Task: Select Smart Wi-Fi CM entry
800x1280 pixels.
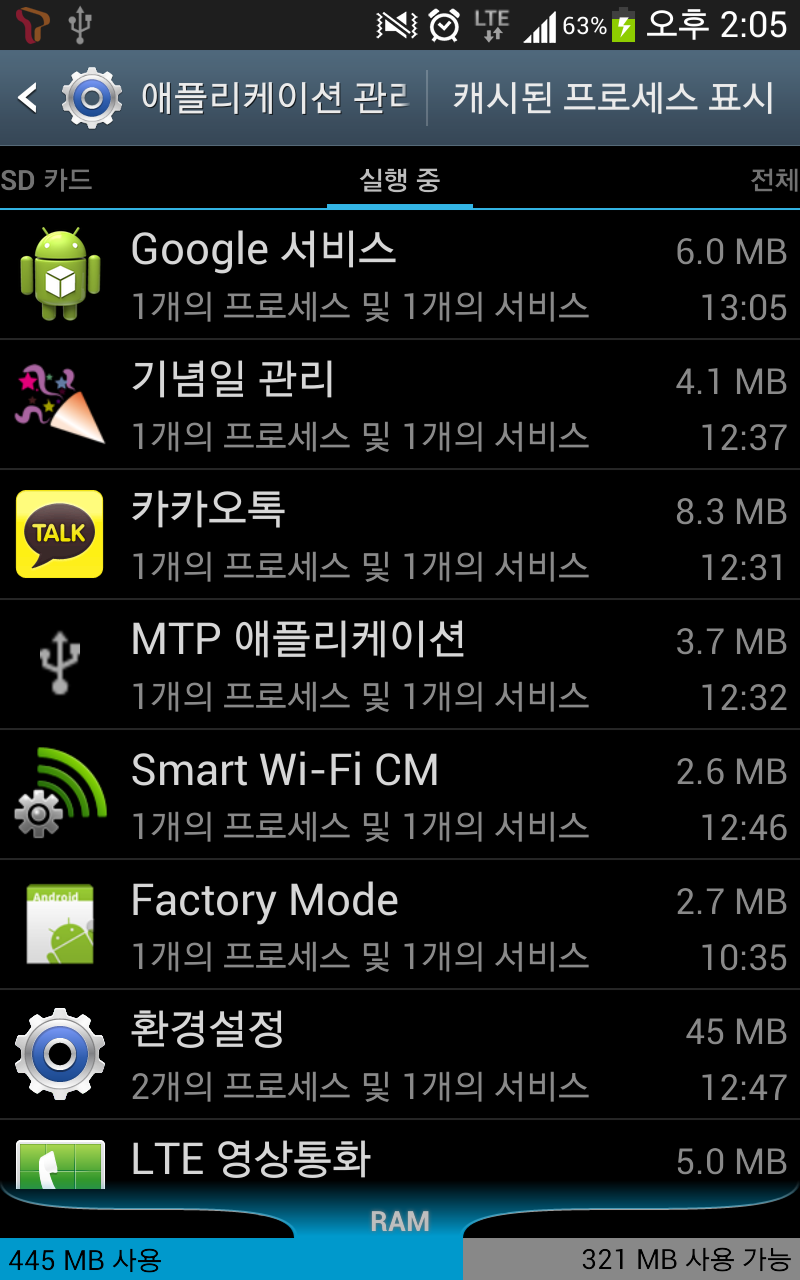Action: 400,795
